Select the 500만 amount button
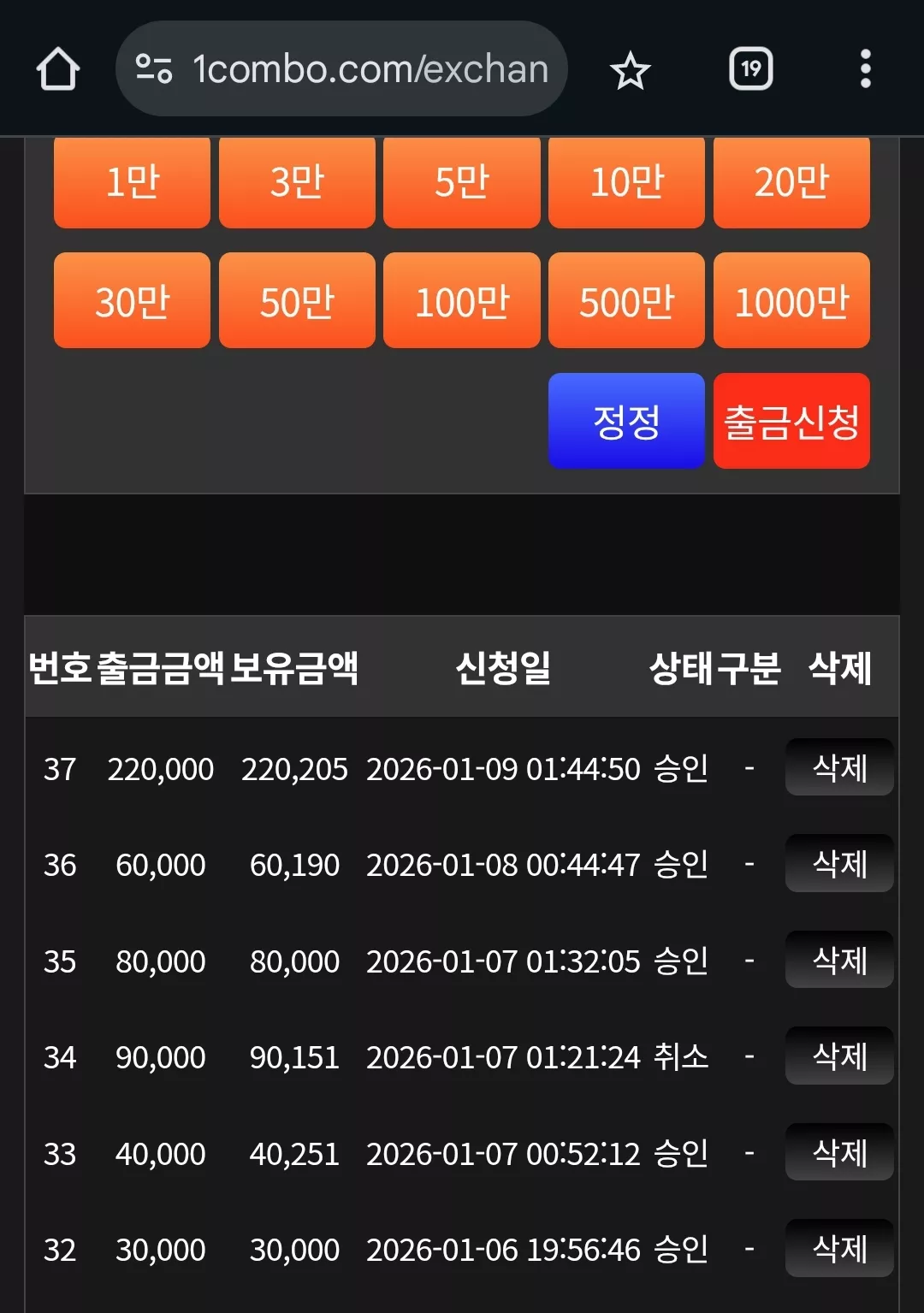This screenshot has height=1313, width=924. point(626,300)
